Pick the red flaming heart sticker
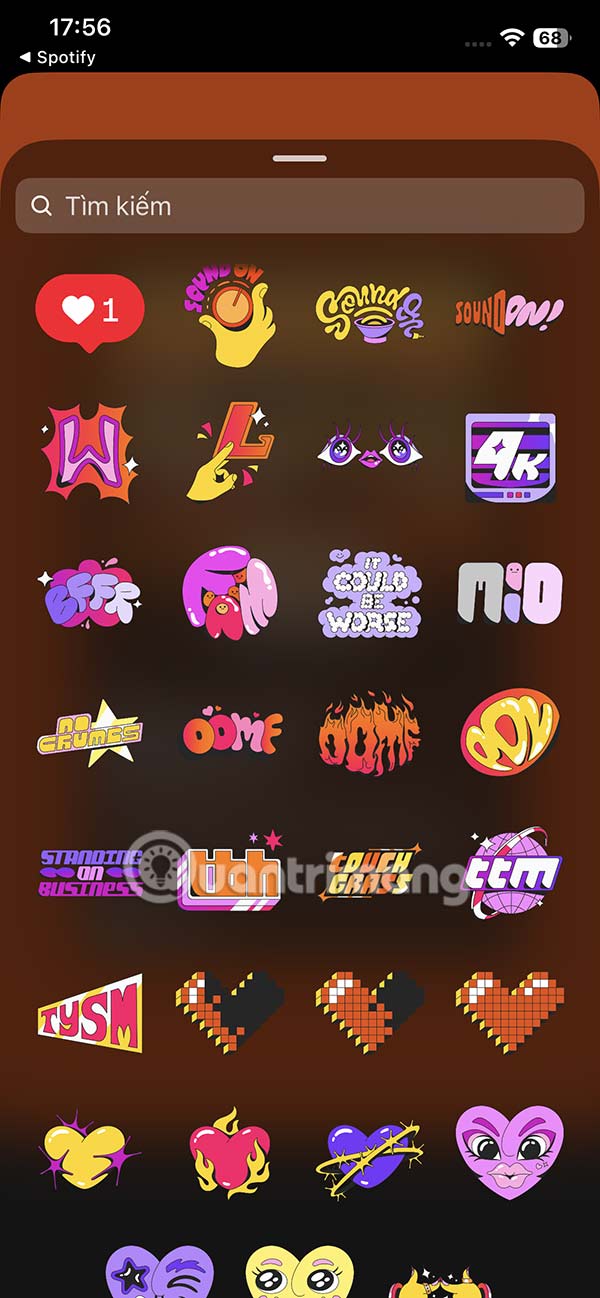This screenshot has width=600, height=1298. point(230,1150)
